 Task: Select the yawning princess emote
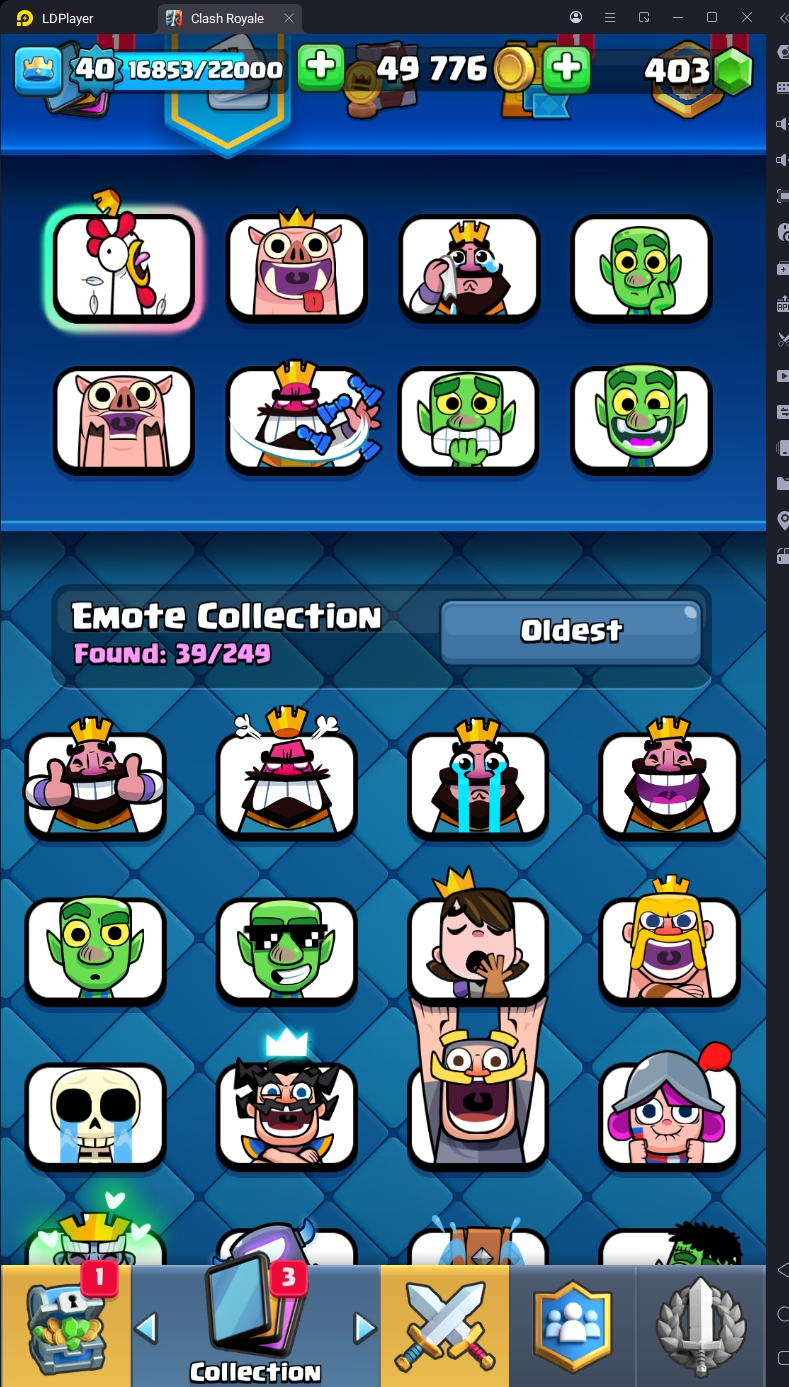478,950
